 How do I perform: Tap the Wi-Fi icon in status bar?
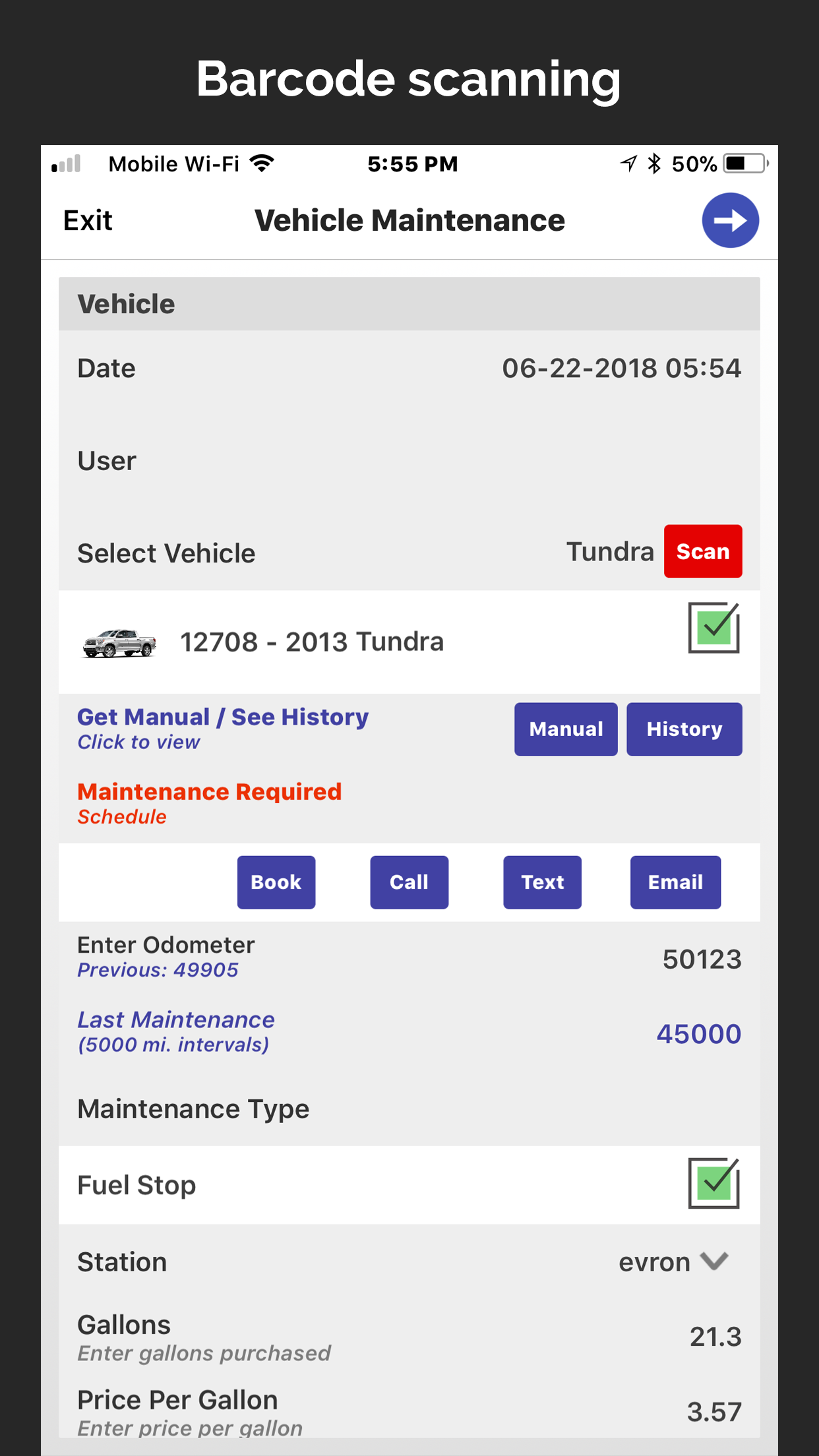(262, 163)
